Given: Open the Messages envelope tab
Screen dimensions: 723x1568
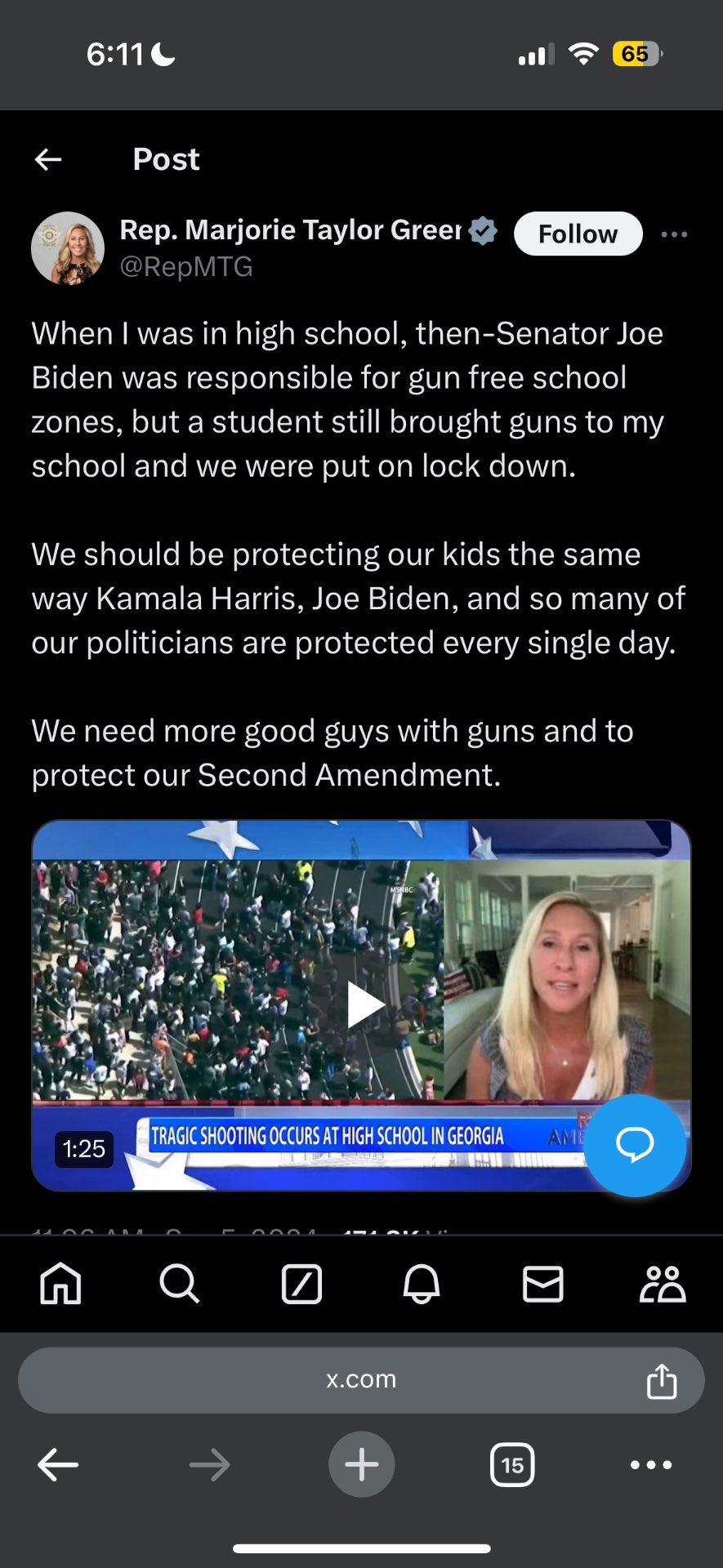Looking at the screenshot, I should (x=542, y=1284).
